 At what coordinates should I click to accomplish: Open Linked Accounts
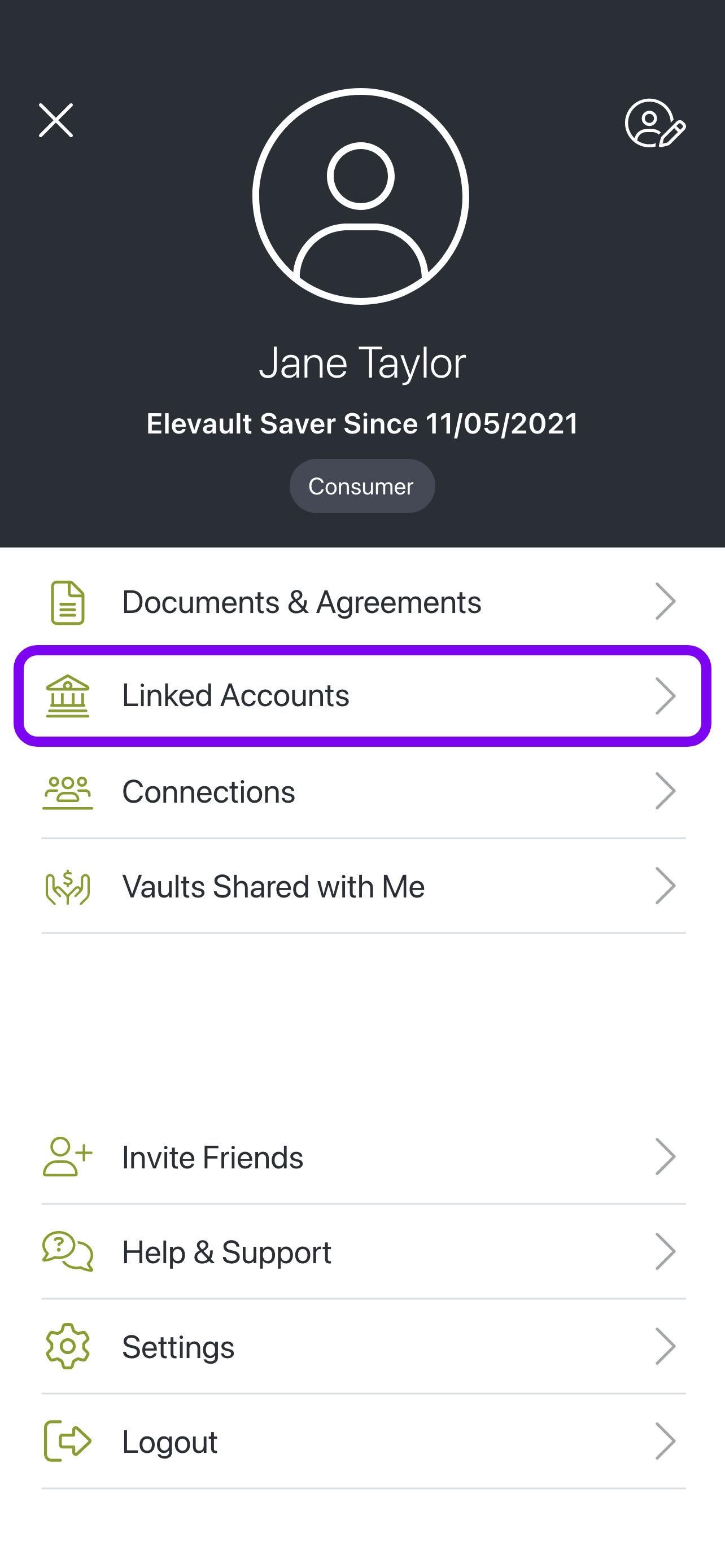coord(363,696)
